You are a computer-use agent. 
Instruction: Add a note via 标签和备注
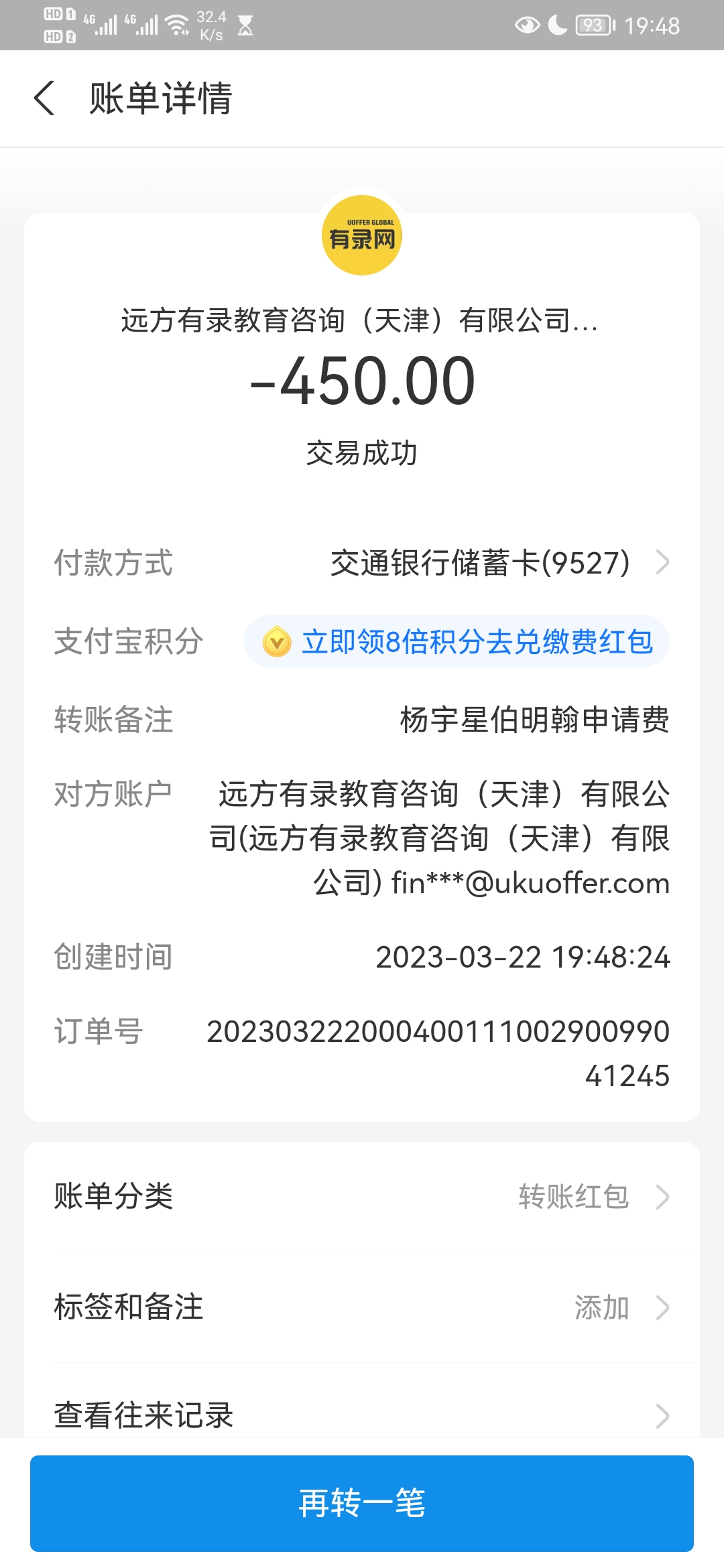pyautogui.click(x=362, y=1307)
